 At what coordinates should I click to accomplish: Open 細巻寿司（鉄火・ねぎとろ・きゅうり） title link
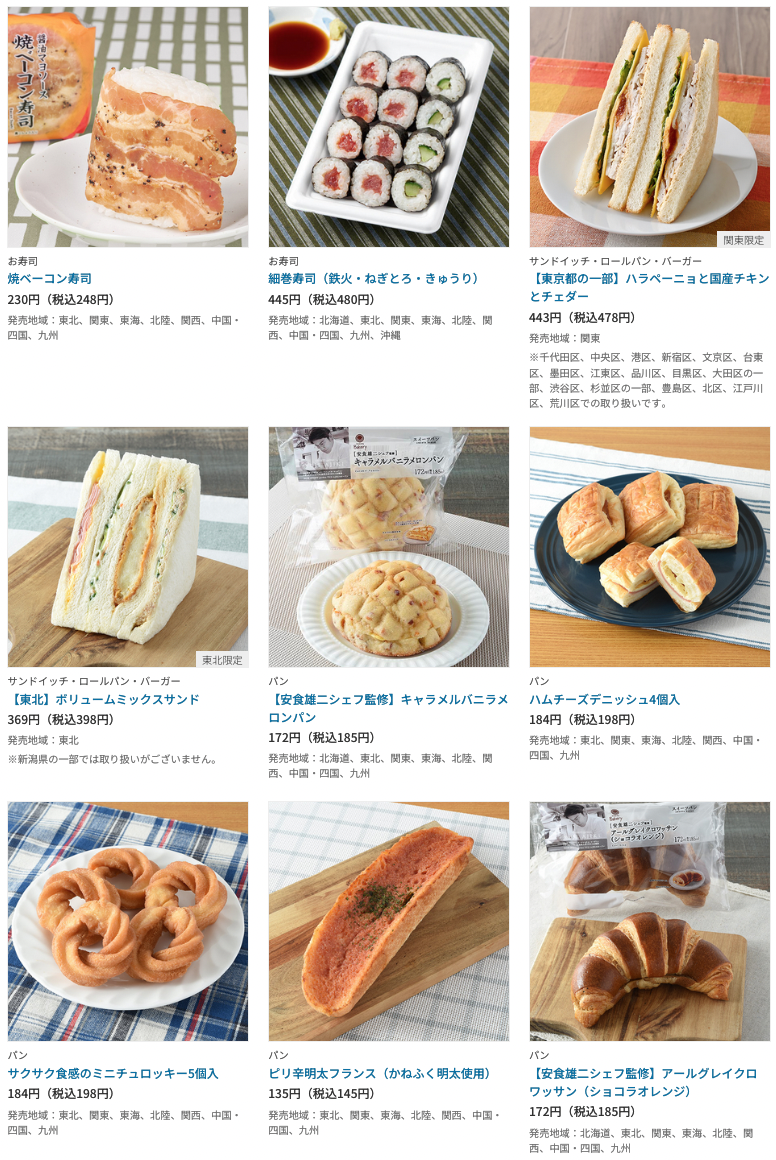(x=375, y=278)
